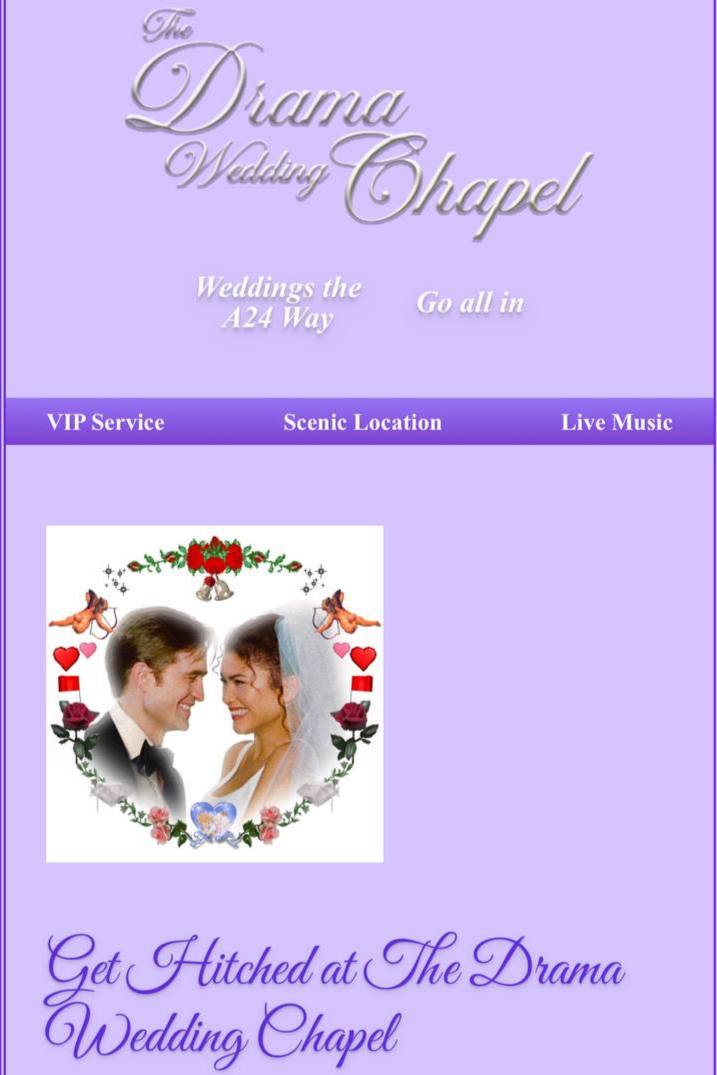Select Live Music in the purple bar
717x1075 pixels.
click(616, 422)
